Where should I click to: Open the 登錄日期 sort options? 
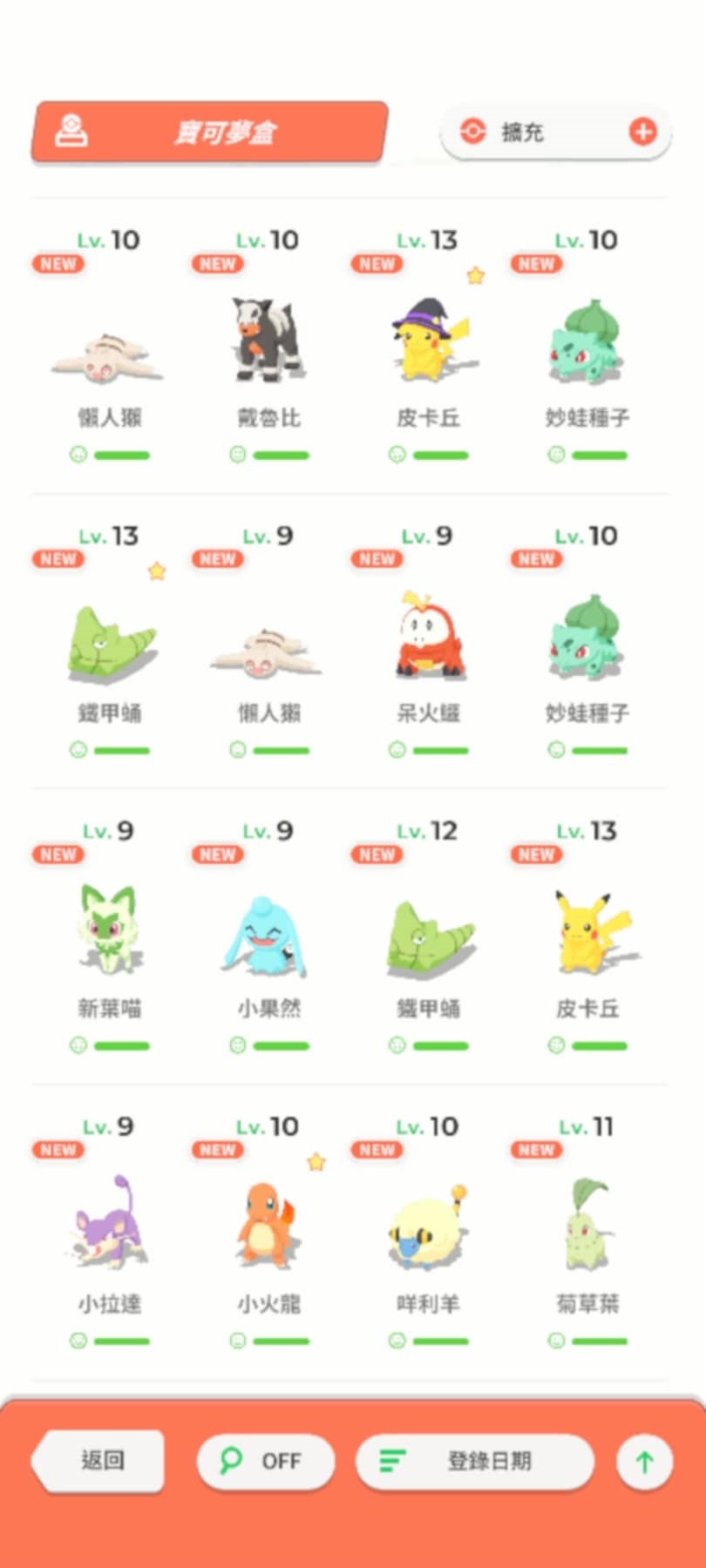[x=475, y=1461]
